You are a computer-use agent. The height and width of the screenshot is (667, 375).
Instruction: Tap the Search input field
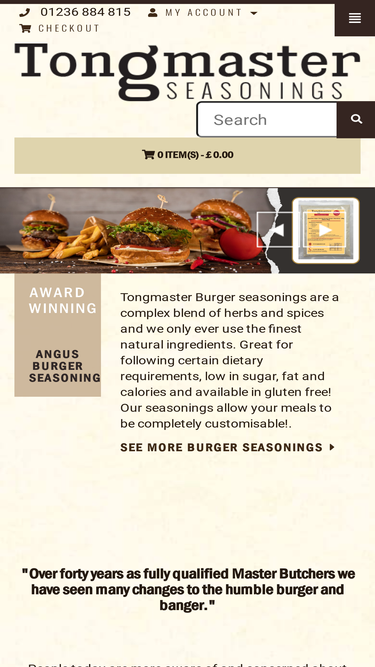coord(267,120)
